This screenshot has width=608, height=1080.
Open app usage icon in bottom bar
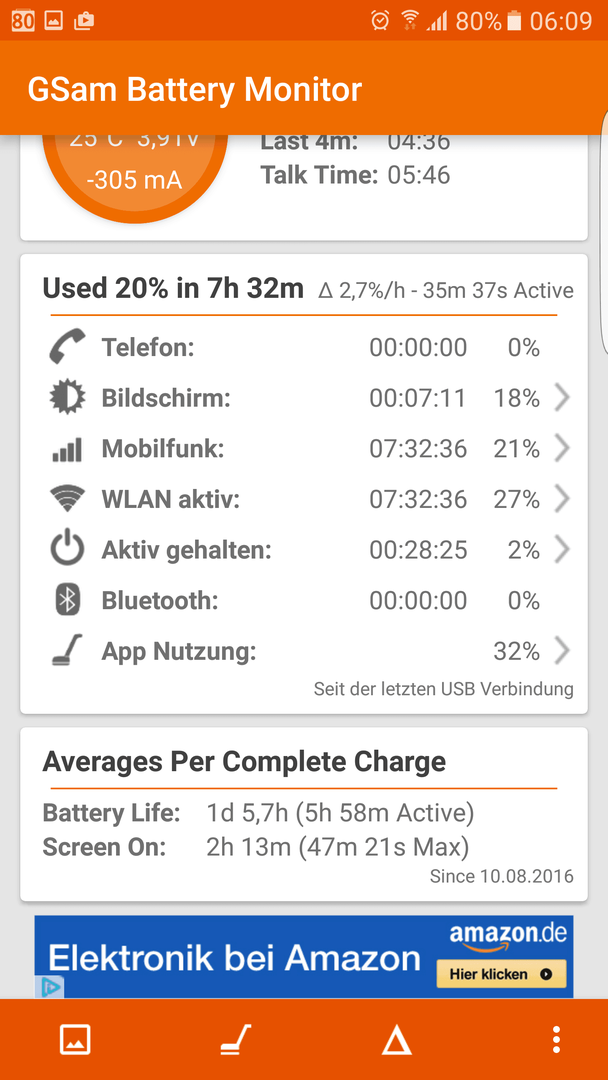point(236,1039)
